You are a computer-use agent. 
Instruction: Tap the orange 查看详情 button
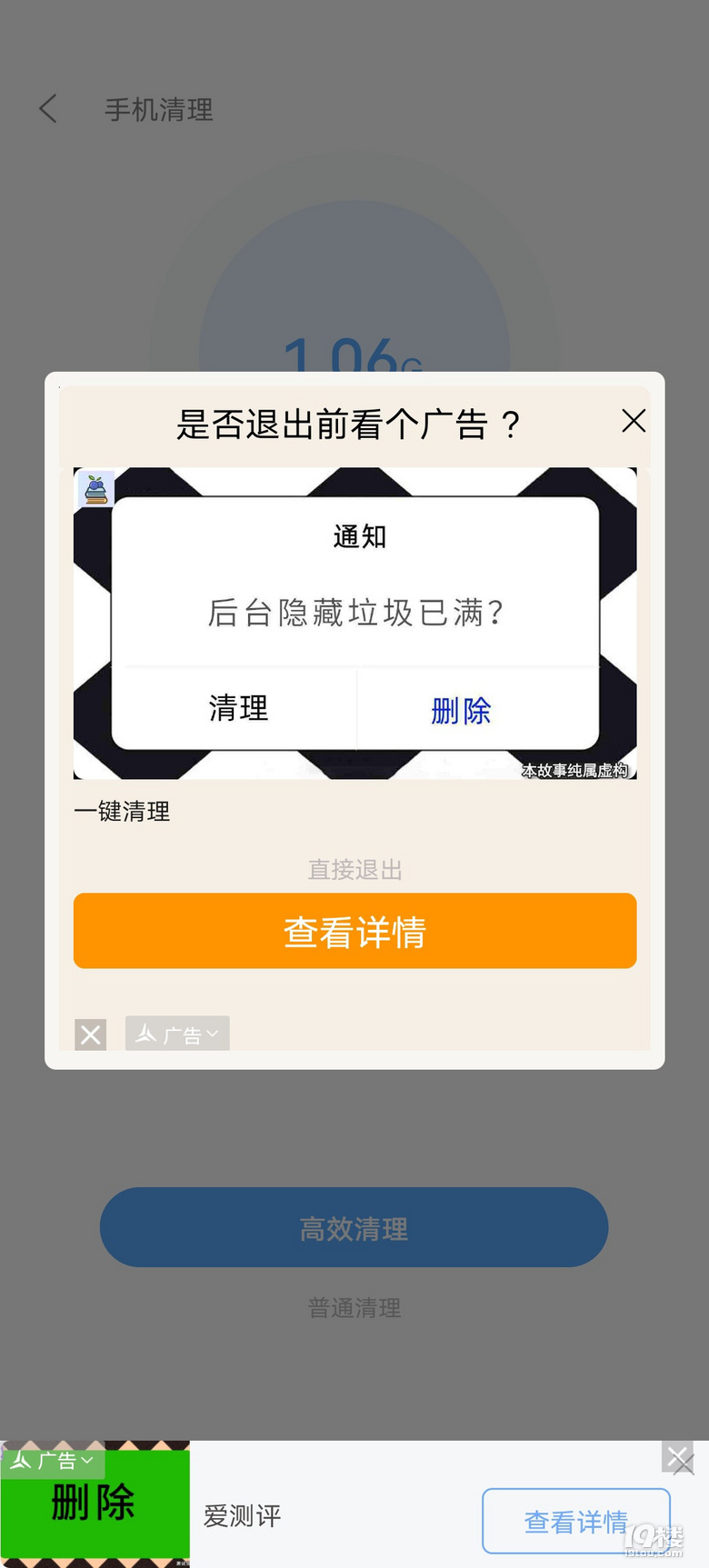click(354, 931)
